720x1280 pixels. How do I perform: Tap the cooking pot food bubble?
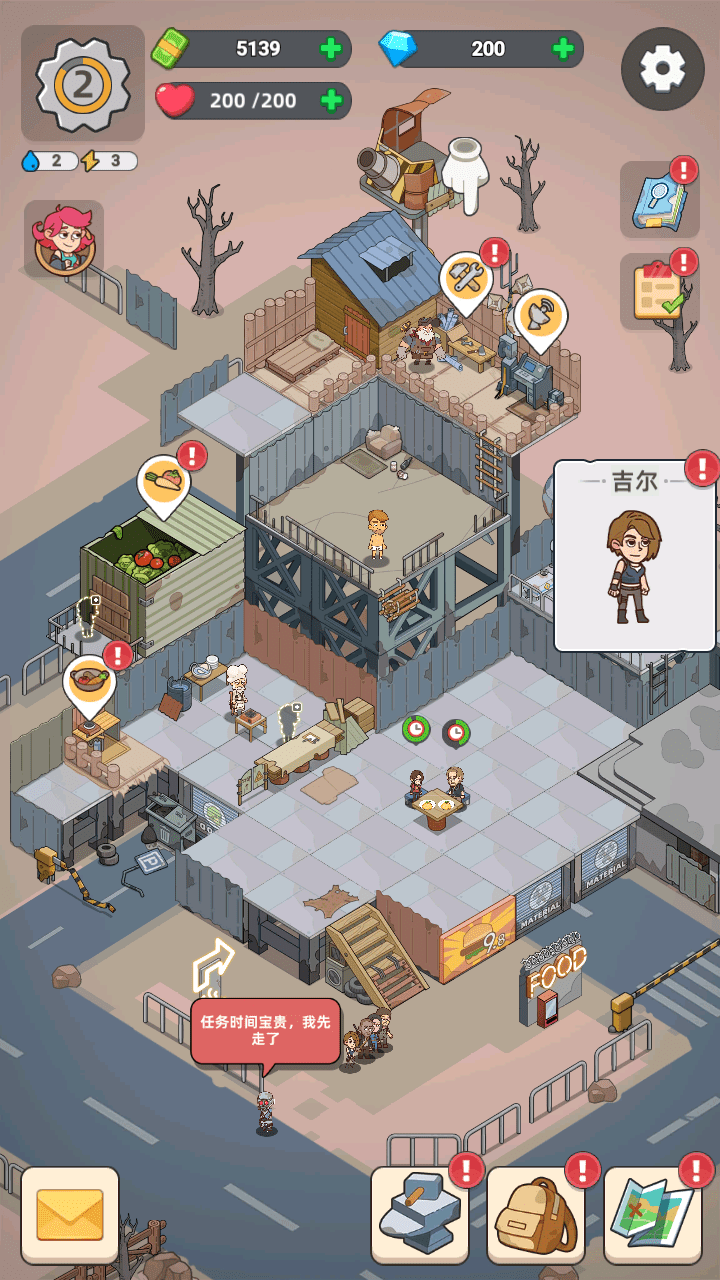coord(90,684)
